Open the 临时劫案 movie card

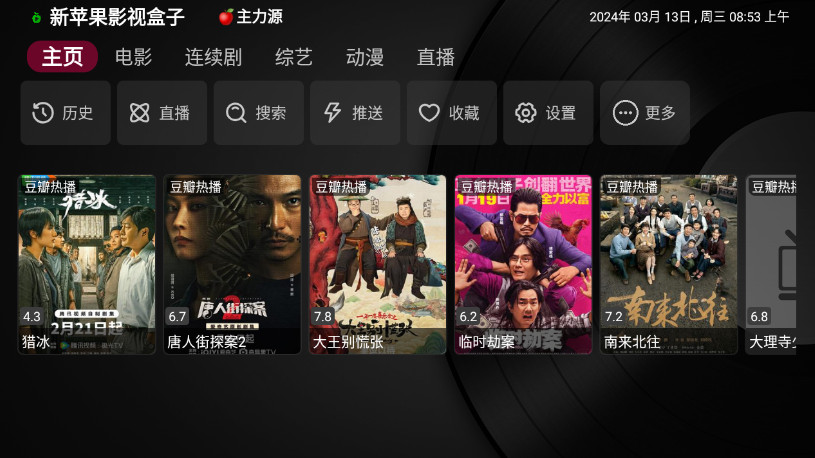coord(523,264)
